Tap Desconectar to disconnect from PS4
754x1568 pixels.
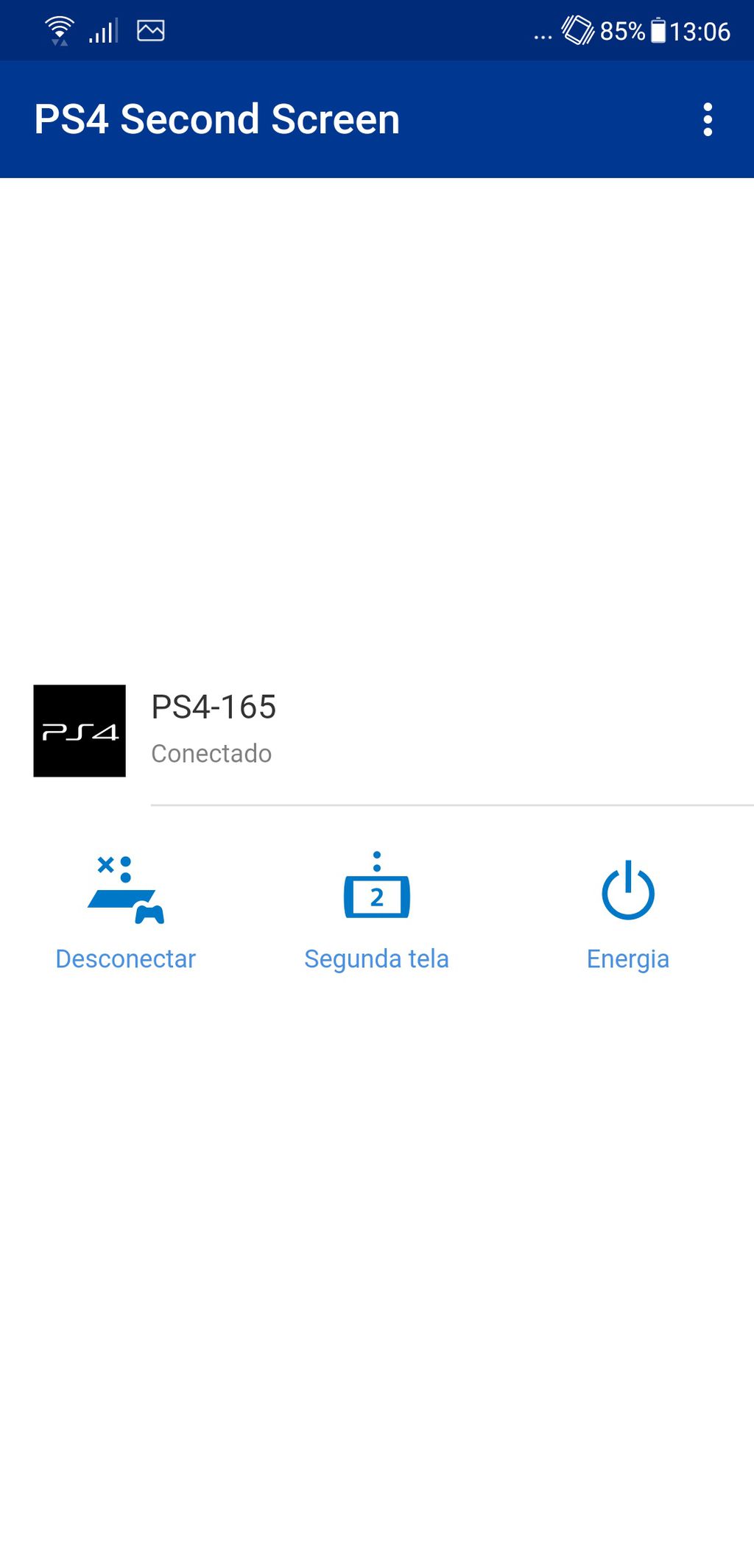125,911
